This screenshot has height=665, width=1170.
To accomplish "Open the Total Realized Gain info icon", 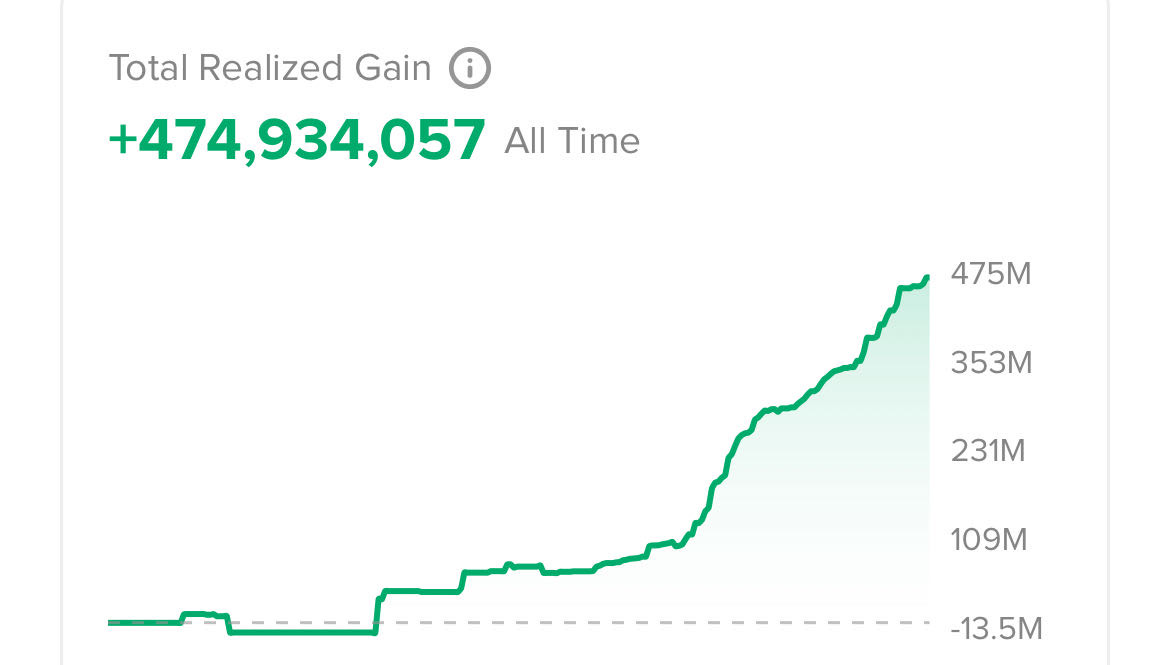I will pyautogui.click(x=469, y=69).
